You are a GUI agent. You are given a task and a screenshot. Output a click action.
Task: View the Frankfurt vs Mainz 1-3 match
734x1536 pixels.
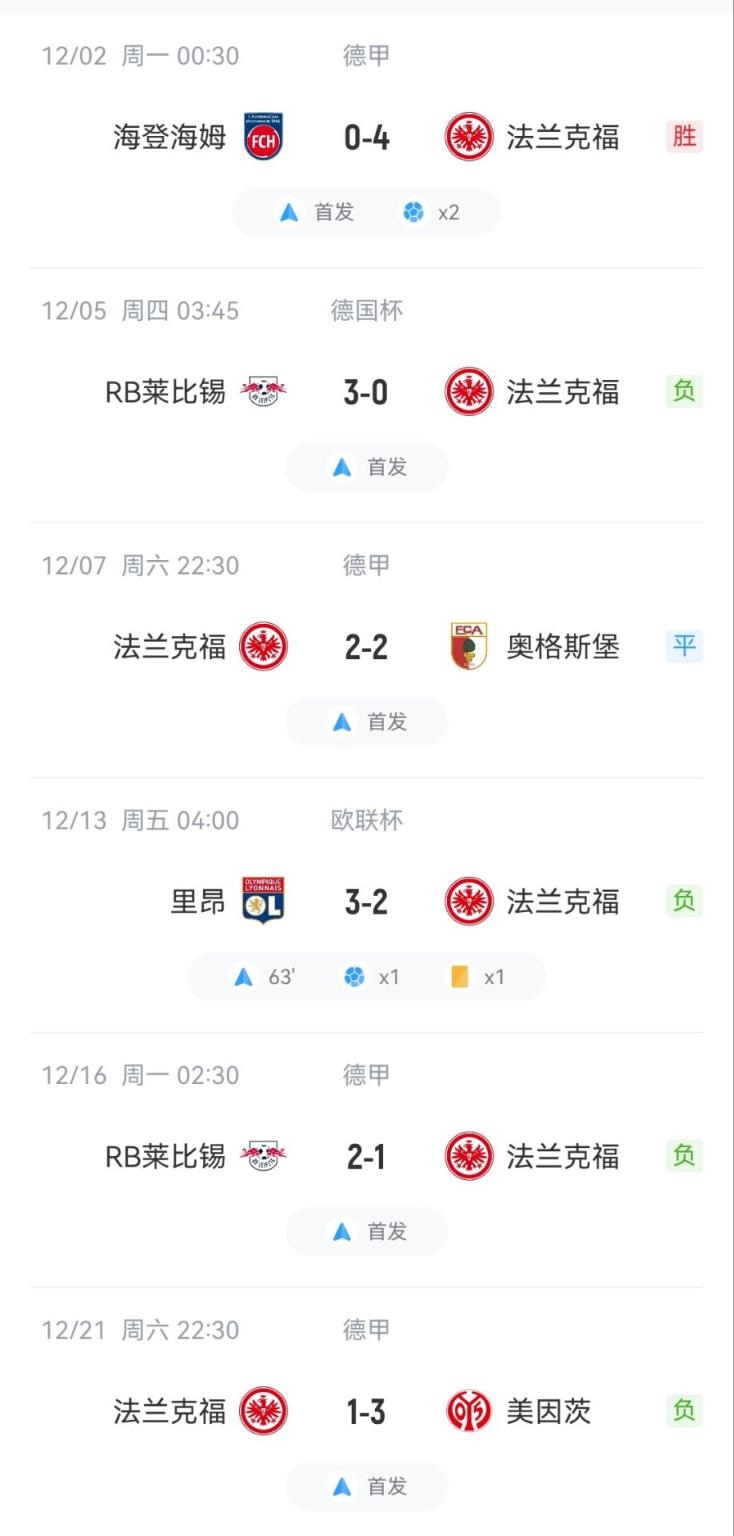pos(367,1412)
